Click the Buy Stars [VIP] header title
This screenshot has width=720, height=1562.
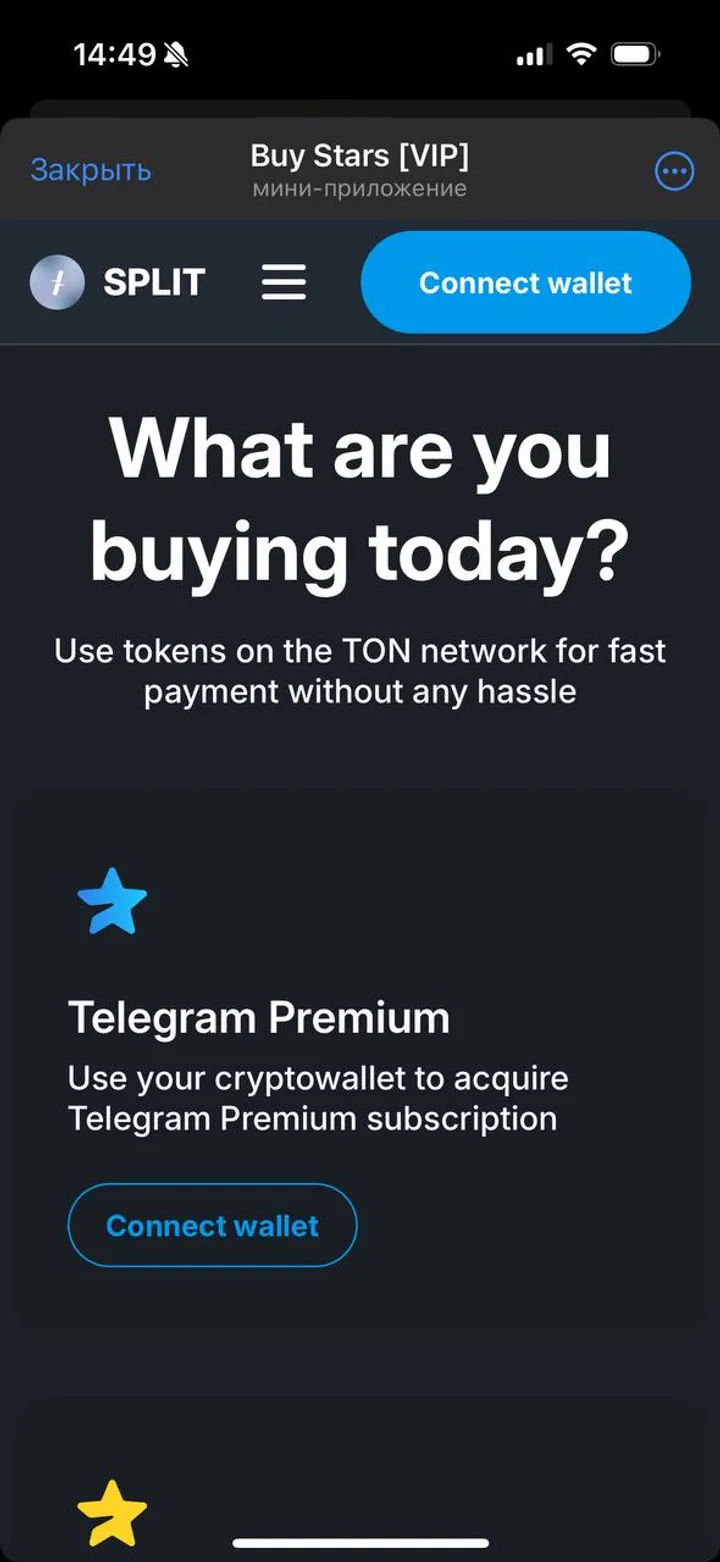(x=360, y=155)
